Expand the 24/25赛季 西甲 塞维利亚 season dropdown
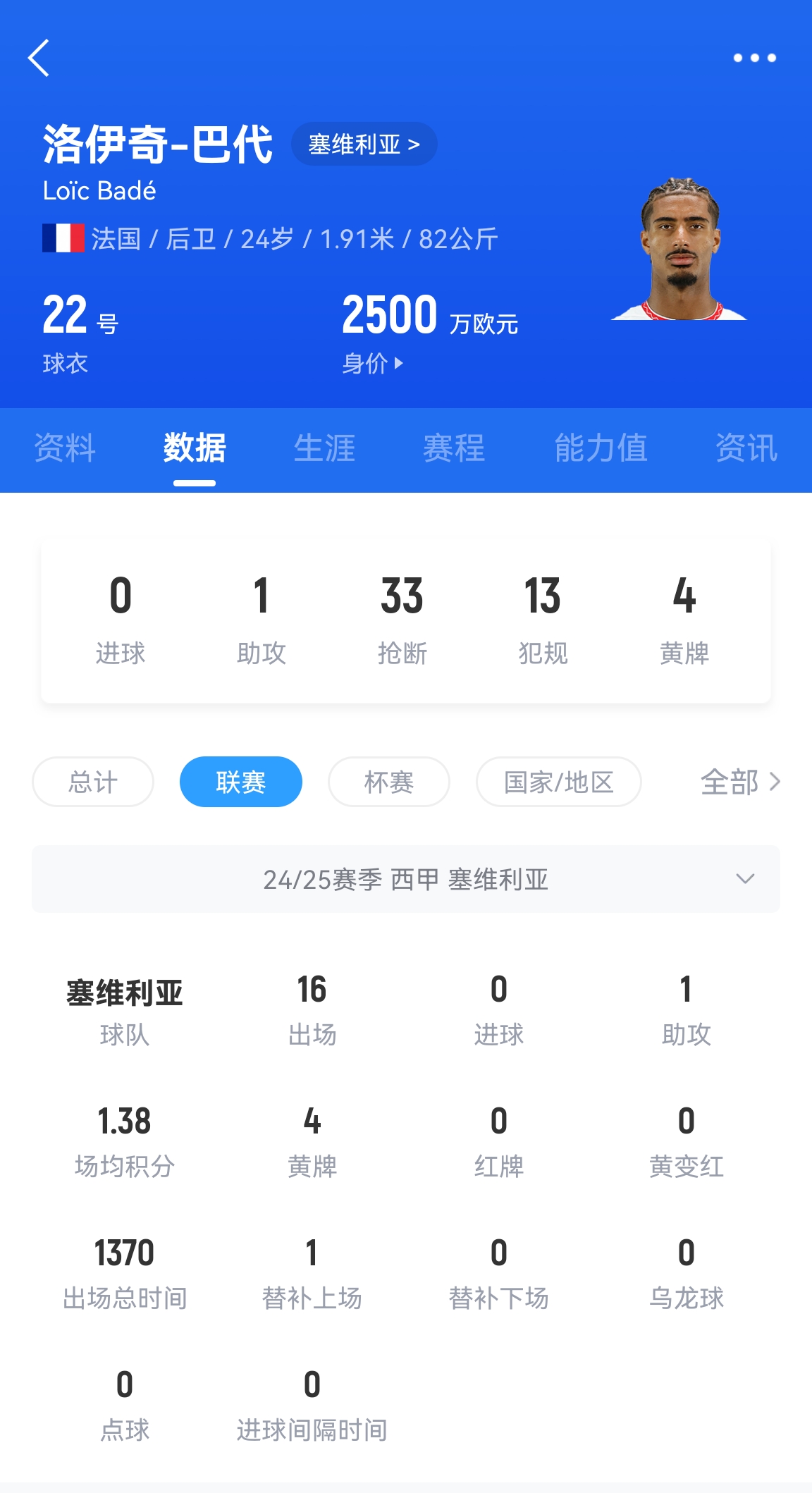 [406, 879]
